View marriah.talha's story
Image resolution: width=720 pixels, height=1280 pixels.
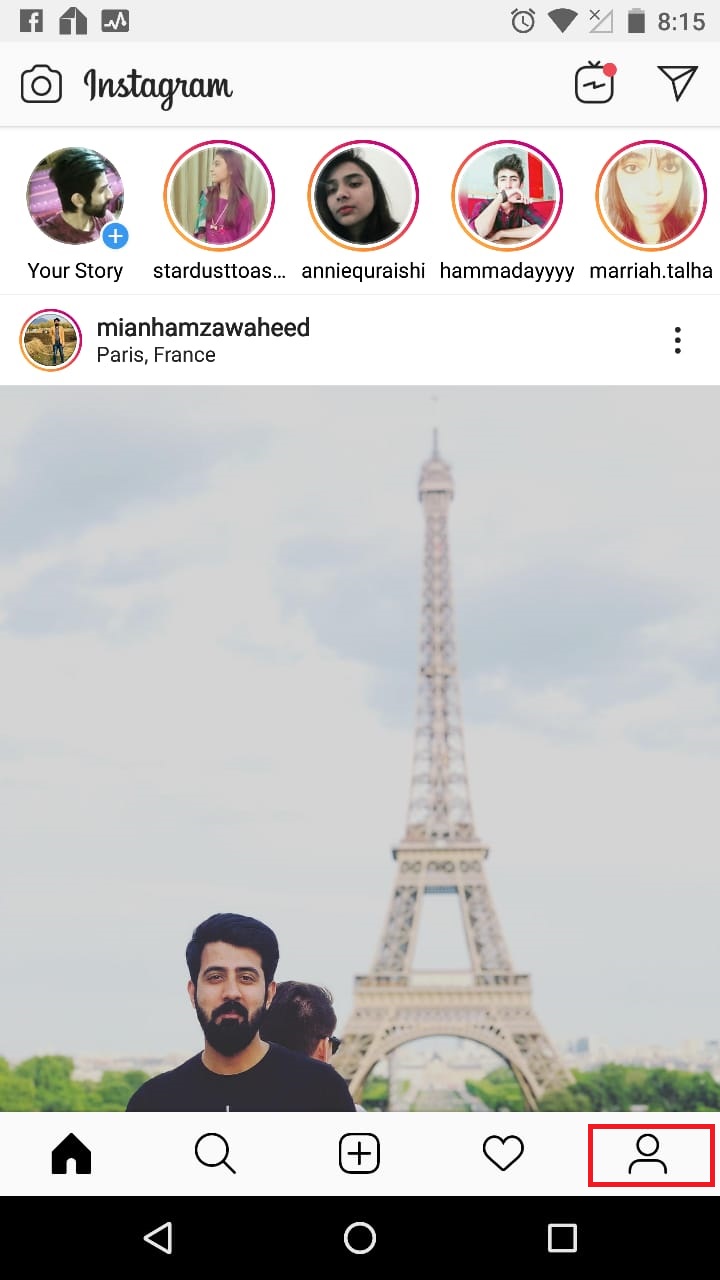click(651, 197)
